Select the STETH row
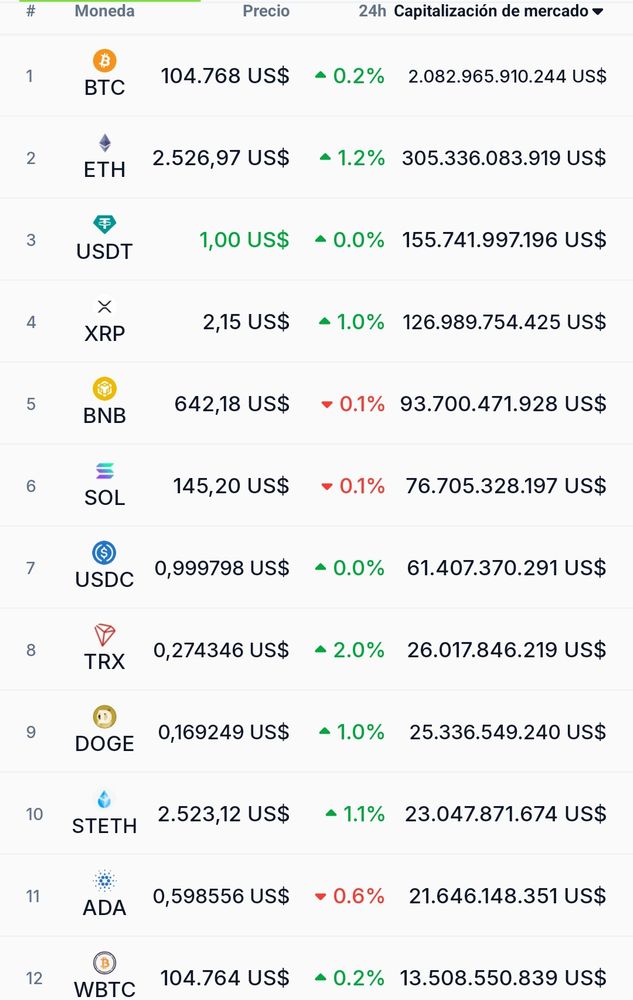Screen dimensions: 633x1000 coord(104,813)
